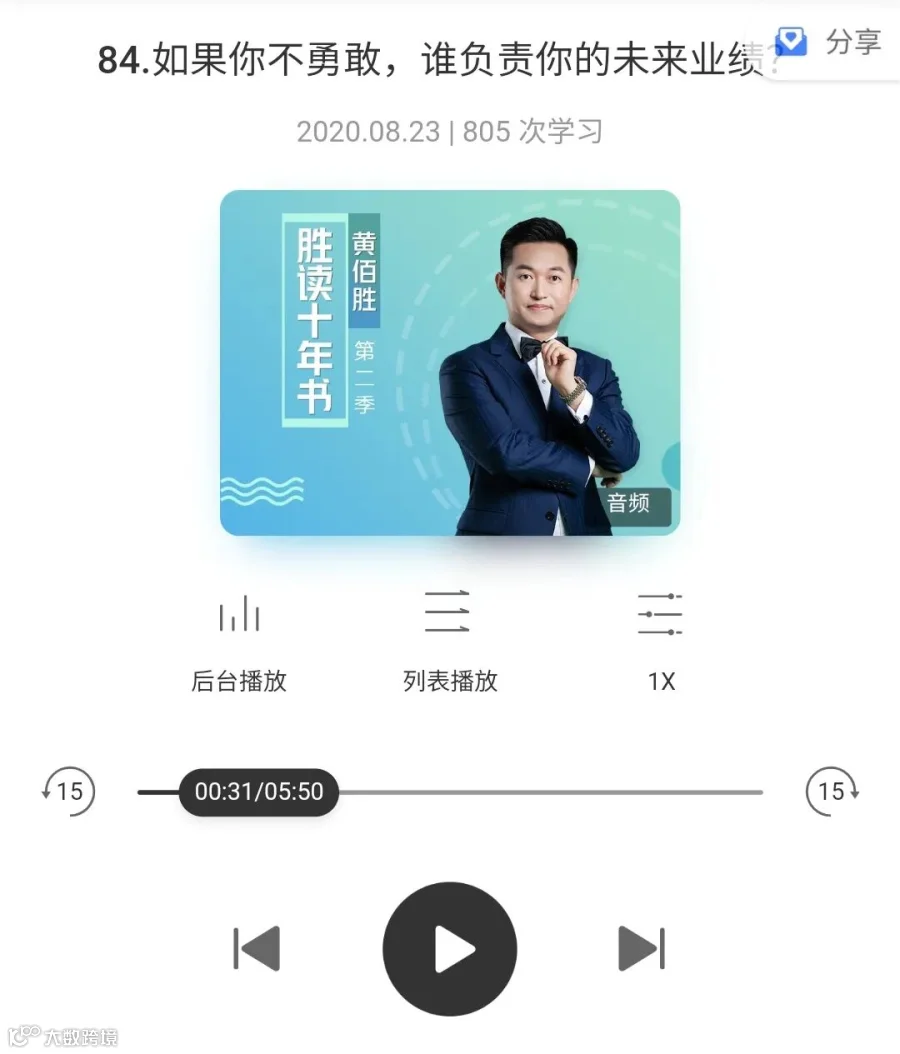Viewport: 900px width, 1054px height.
Task: Jump to the next track
Action: coord(641,948)
